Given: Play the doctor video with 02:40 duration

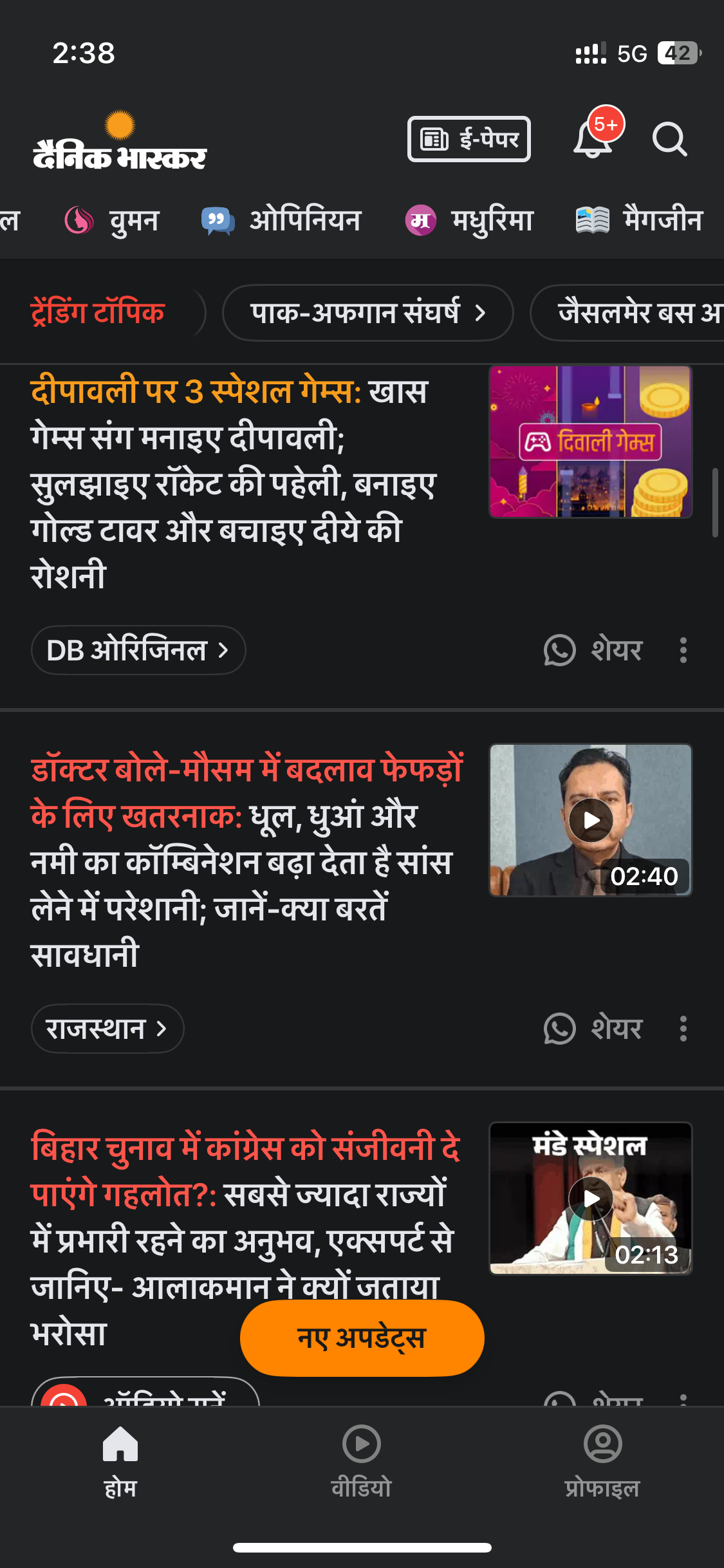Looking at the screenshot, I should point(590,819).
